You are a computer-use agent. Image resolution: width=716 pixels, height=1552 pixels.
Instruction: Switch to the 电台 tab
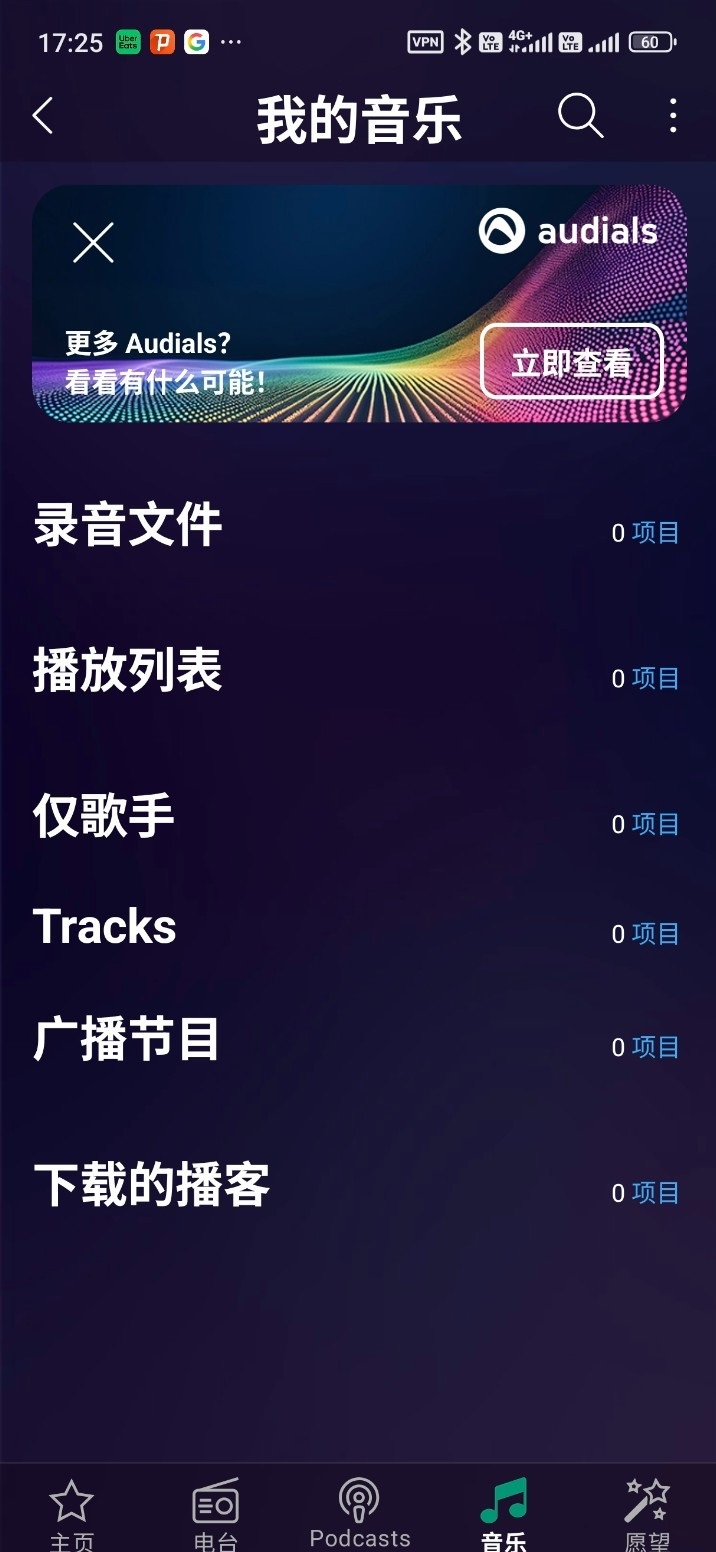point(215,1512)
